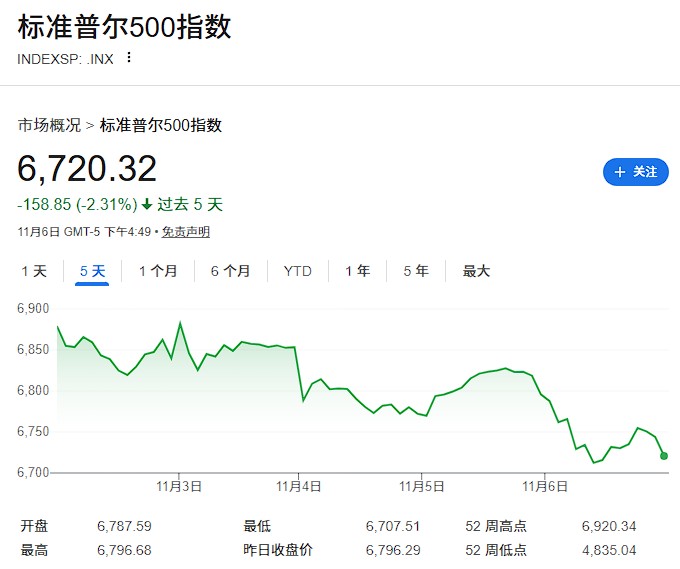
Task: Show the 6 个月 chart range
Action: click(x=230, y=271)
